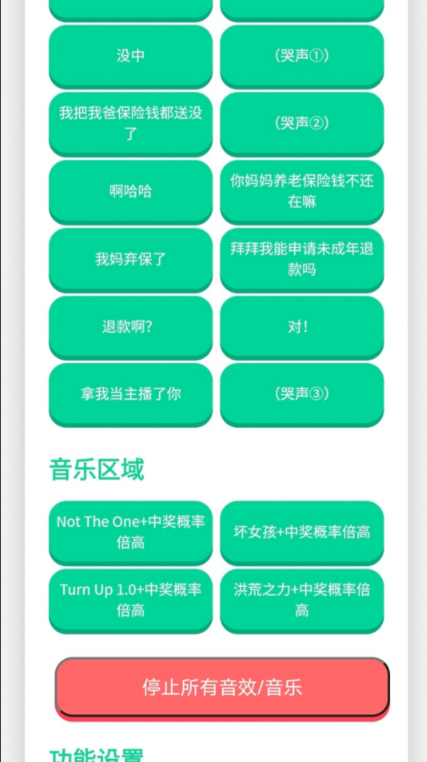427x762 pixels.
Task: Play 拿我当主播了你 clip
Action: coord(131,394)
